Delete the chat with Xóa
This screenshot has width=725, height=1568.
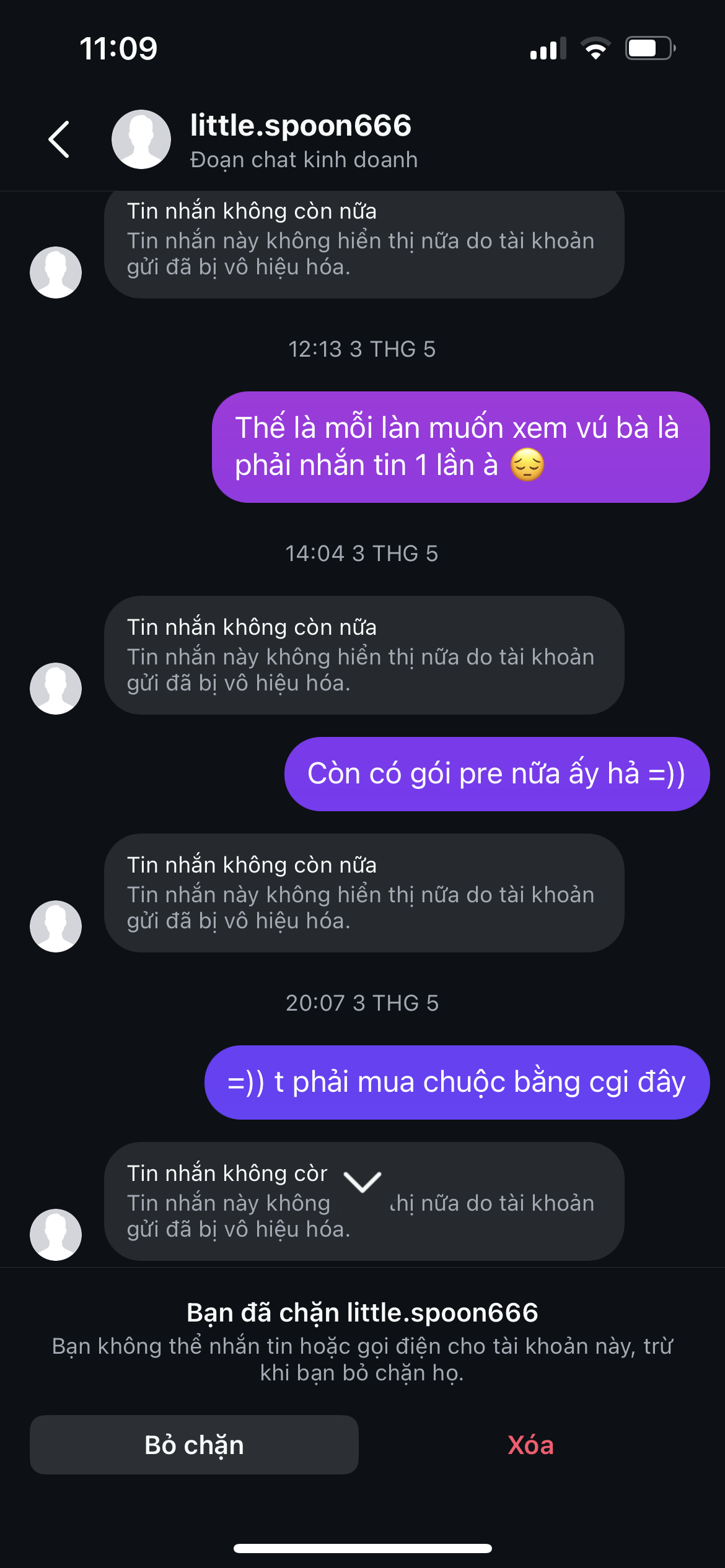[x=530, y=1445]
